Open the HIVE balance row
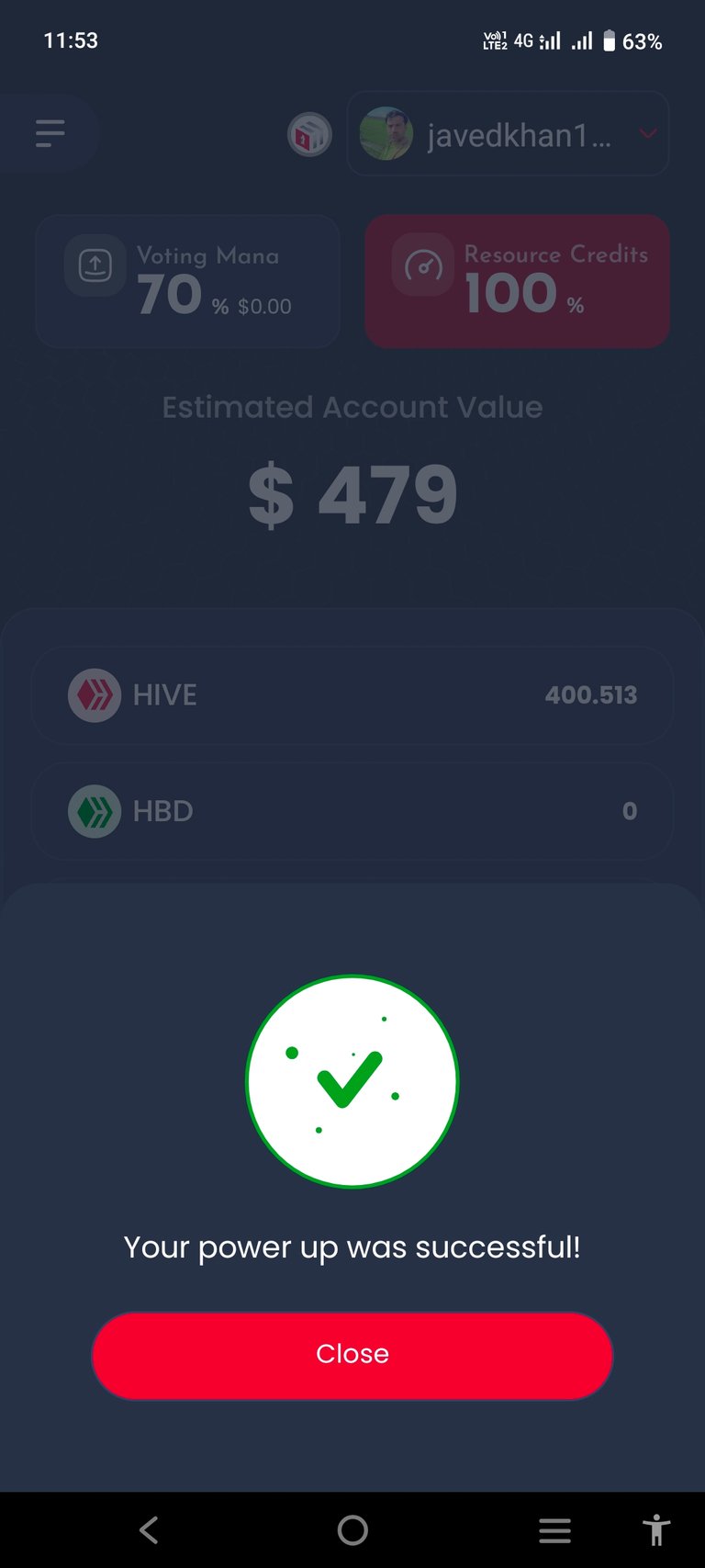Image resolution: width=705 pixels, height=1568 pixels. click(352, 695)
